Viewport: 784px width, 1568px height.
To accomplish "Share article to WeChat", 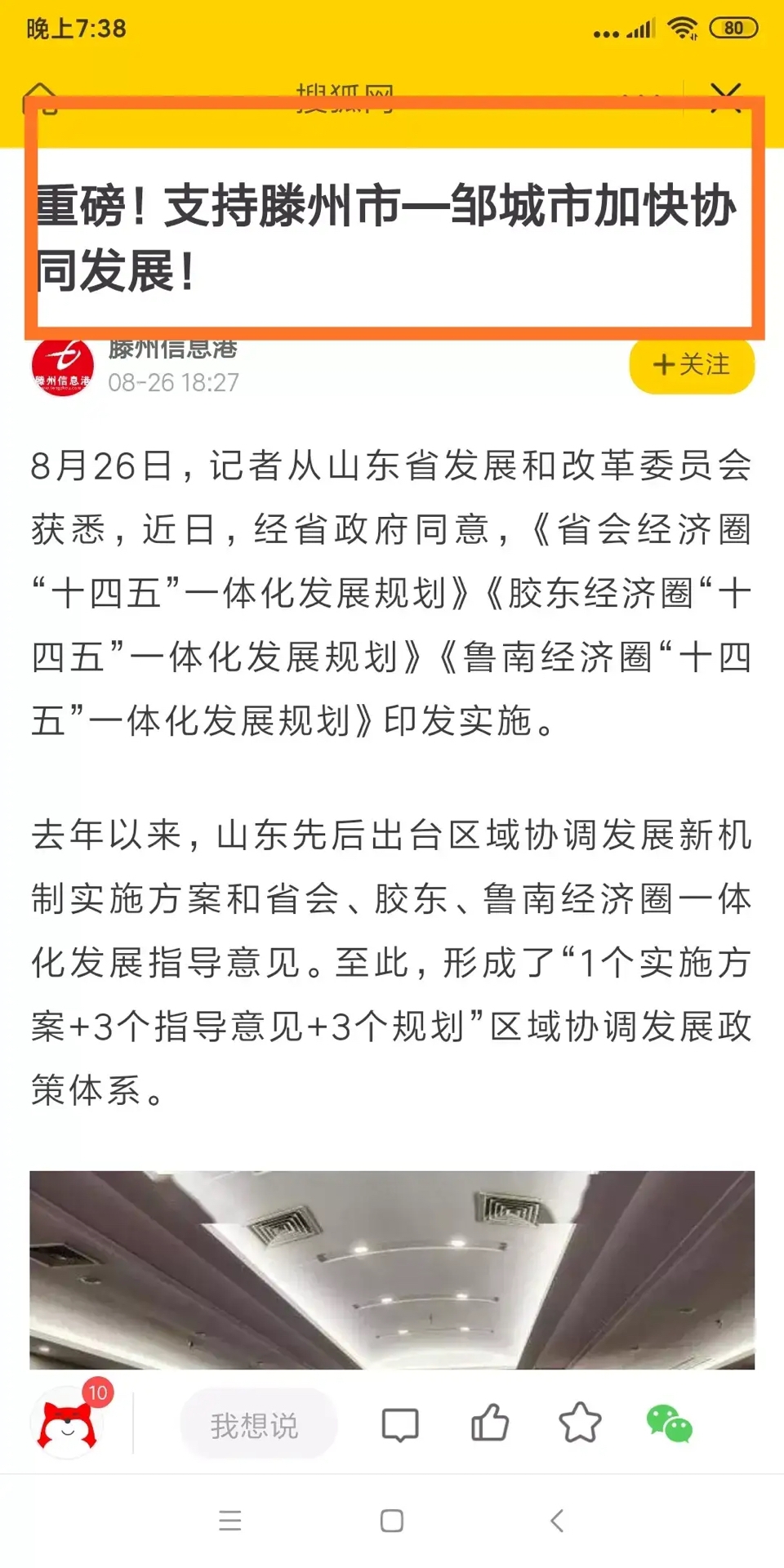I will [669, 1423].
